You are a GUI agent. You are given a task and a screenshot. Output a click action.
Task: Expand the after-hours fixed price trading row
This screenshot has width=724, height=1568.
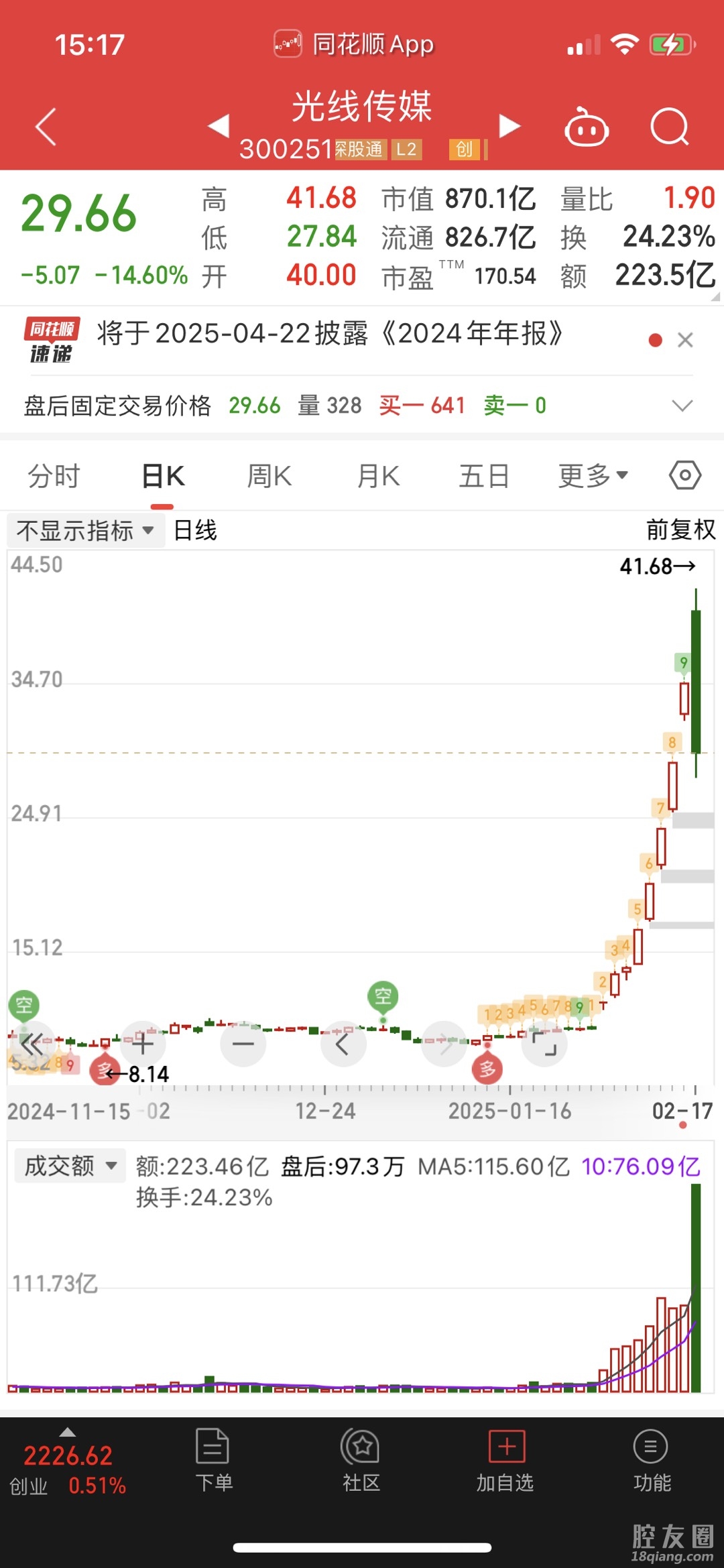682,406
